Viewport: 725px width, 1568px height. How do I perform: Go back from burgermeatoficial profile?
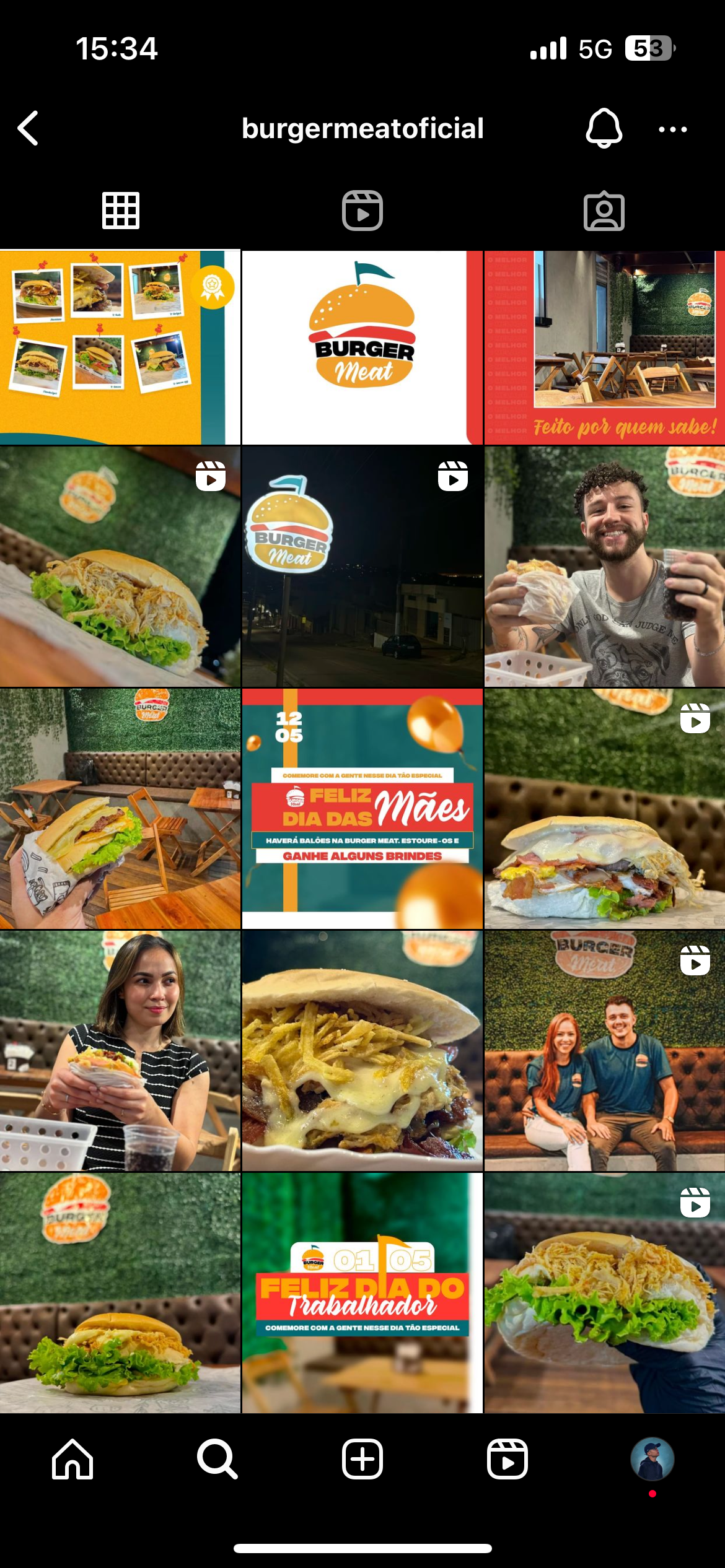[29, 129]
